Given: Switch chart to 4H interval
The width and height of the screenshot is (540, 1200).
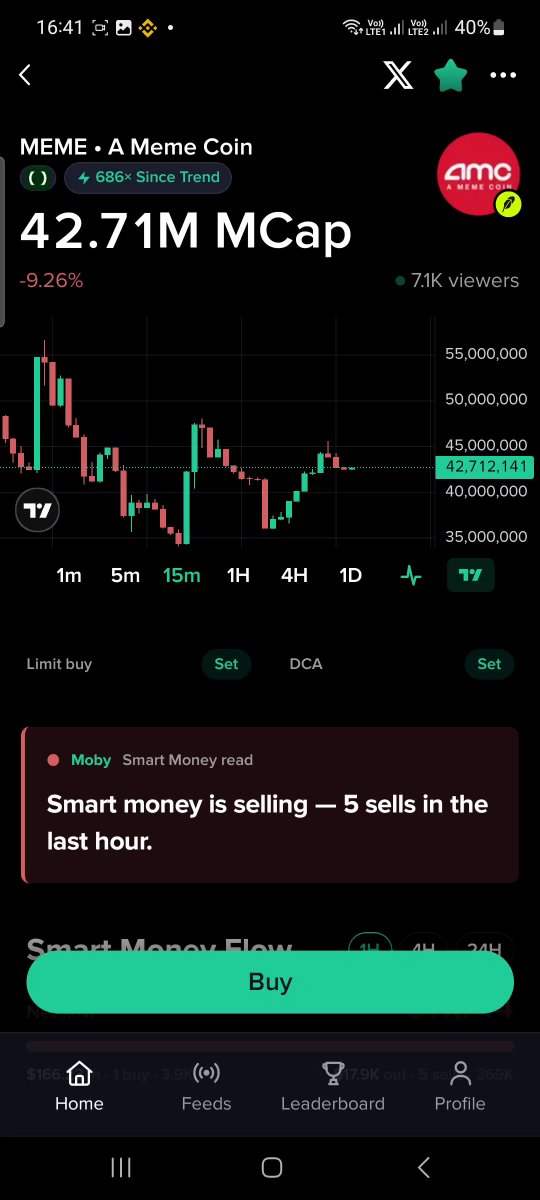Looking at the screenshot, I should pyautogui.click(x=294, y=575).
